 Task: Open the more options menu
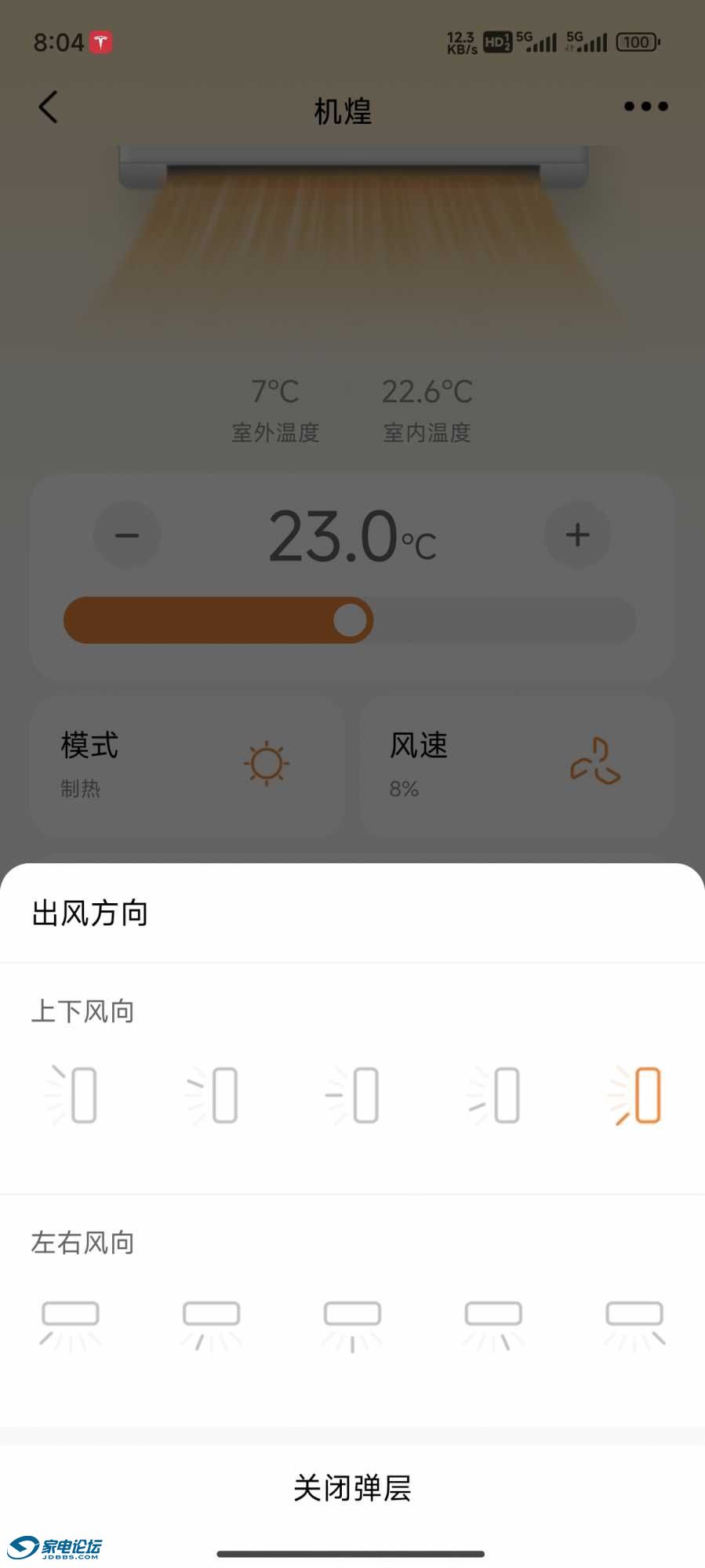(645, 107)
